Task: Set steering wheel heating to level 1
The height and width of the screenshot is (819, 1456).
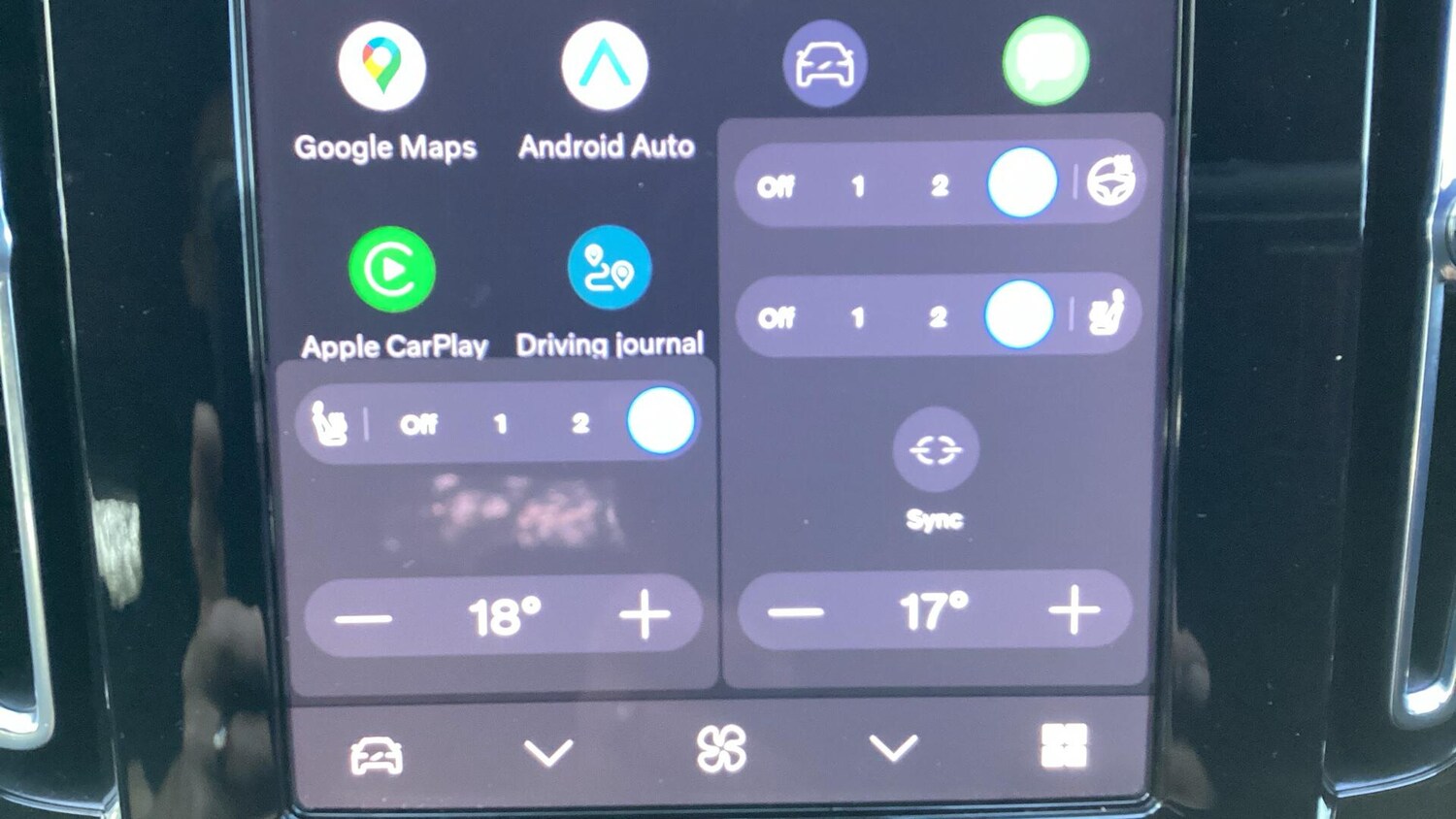Action: click(x=858, y=185)
